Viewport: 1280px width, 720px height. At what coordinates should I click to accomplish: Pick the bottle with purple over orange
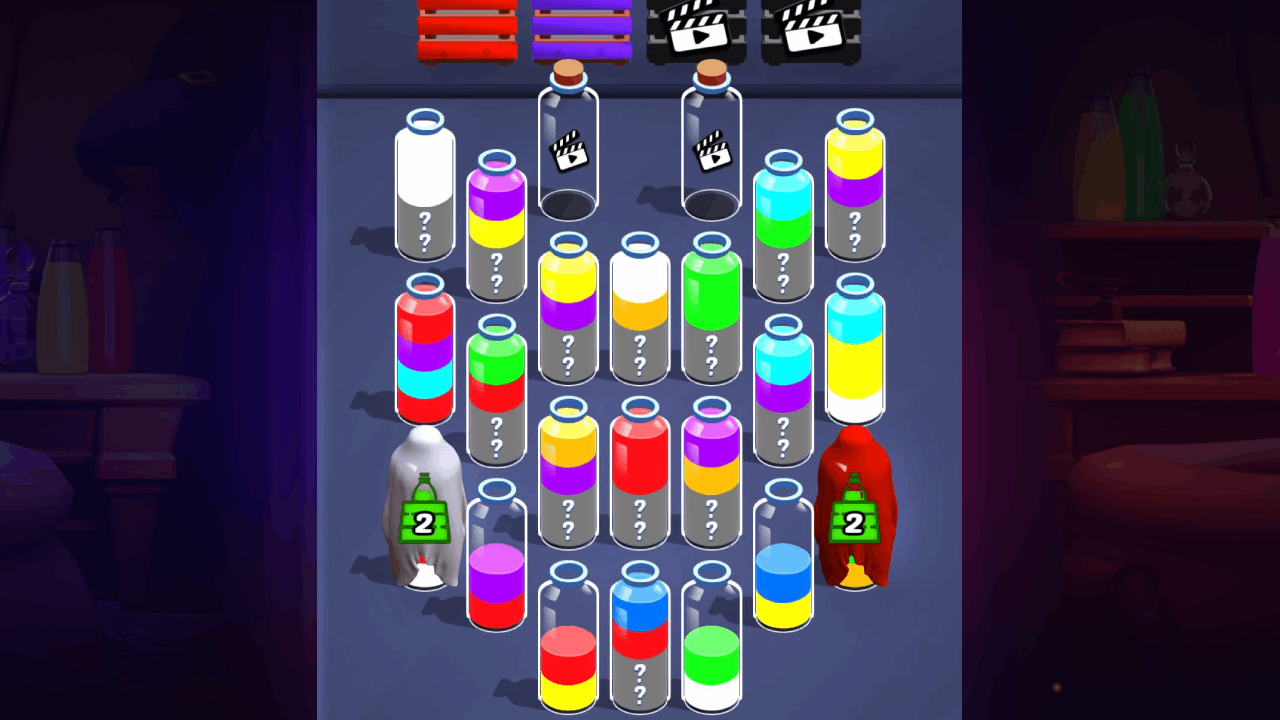(711, 476)
